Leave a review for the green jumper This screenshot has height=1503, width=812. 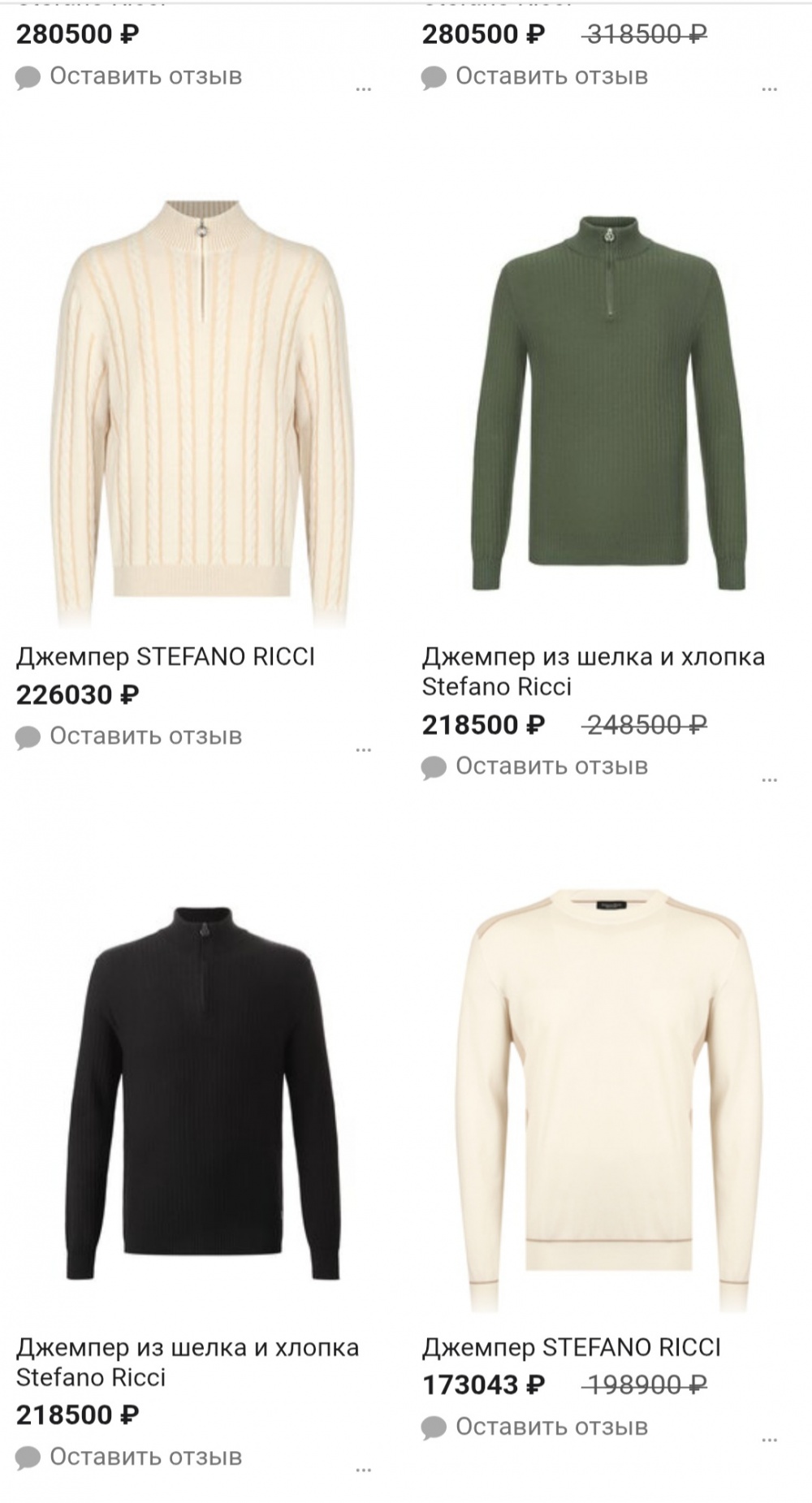point(536,767)
